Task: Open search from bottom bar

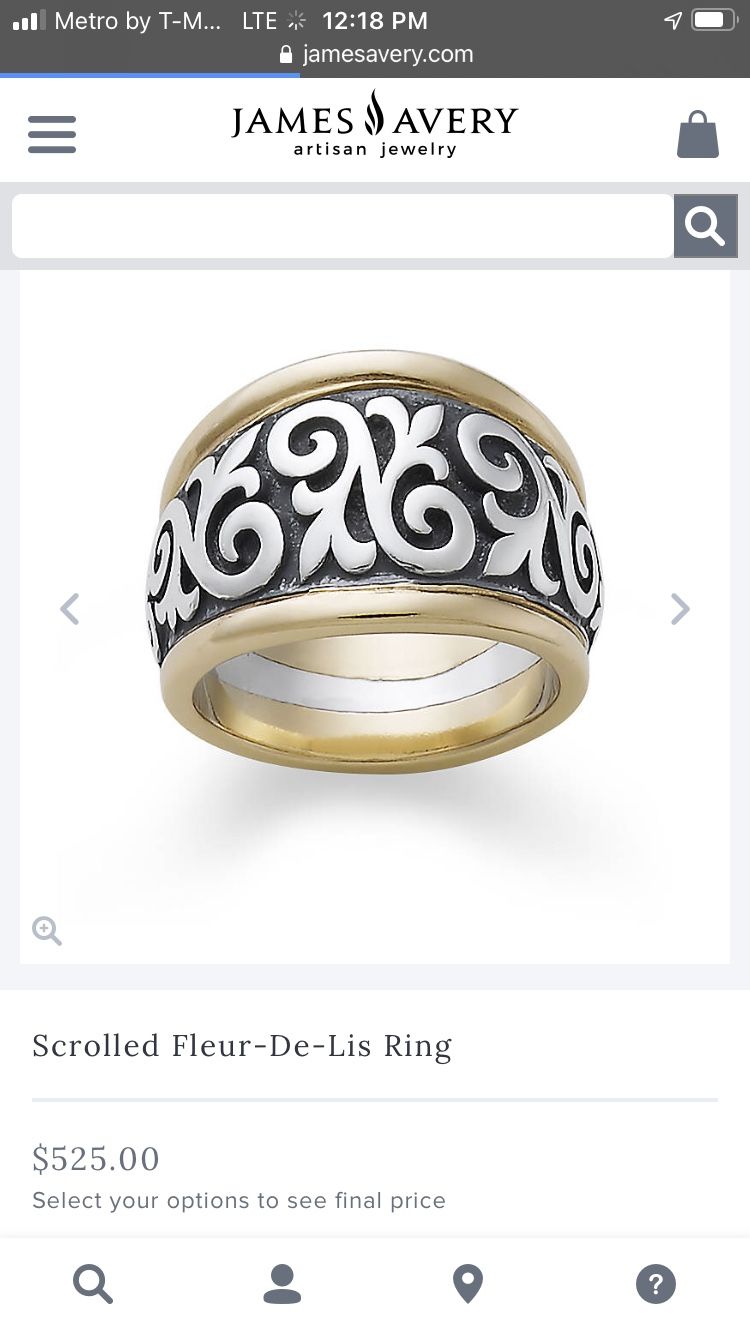Action: tap(93, 1283)
